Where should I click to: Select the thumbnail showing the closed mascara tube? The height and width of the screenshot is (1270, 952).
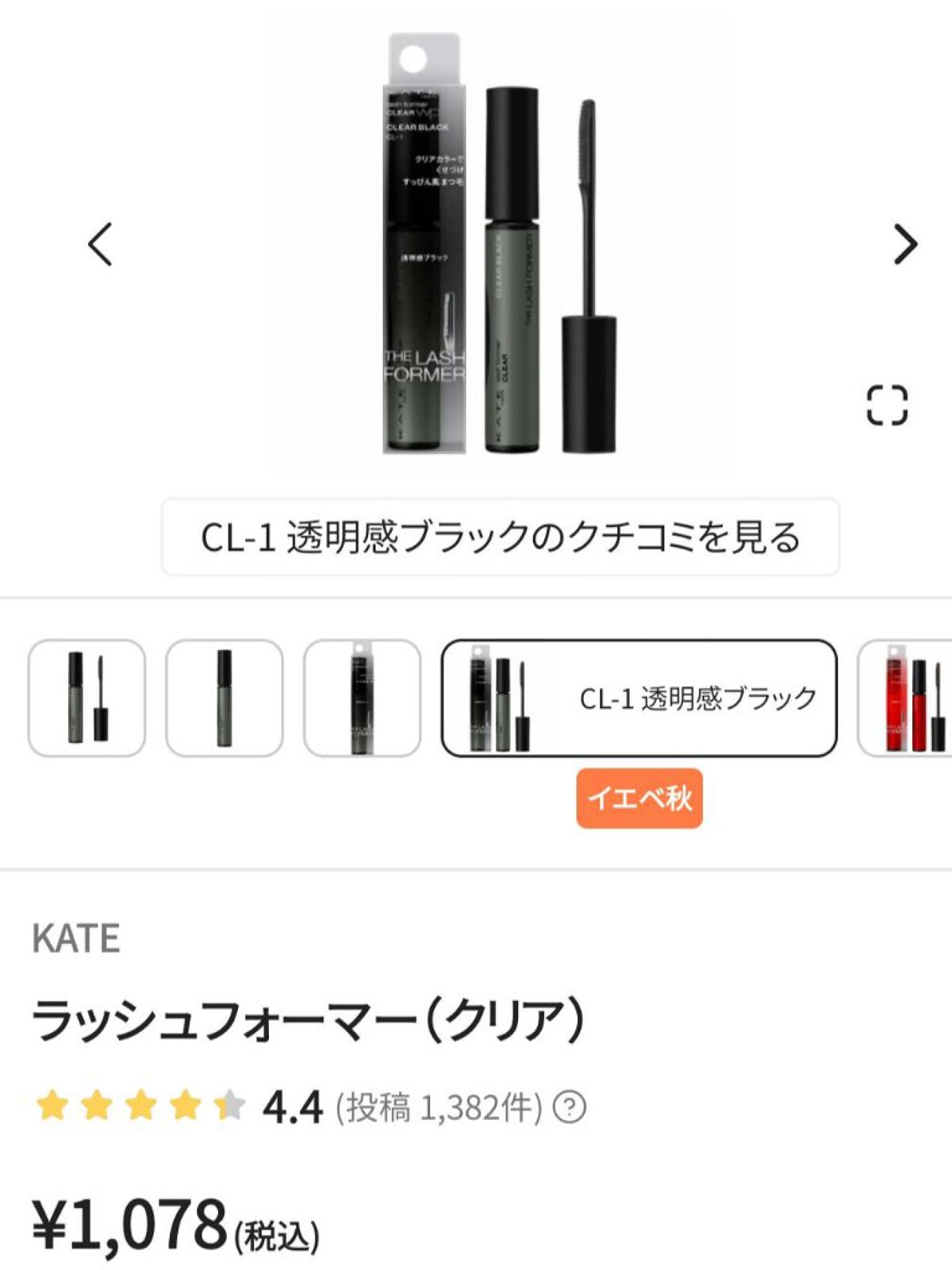point(225,698)
